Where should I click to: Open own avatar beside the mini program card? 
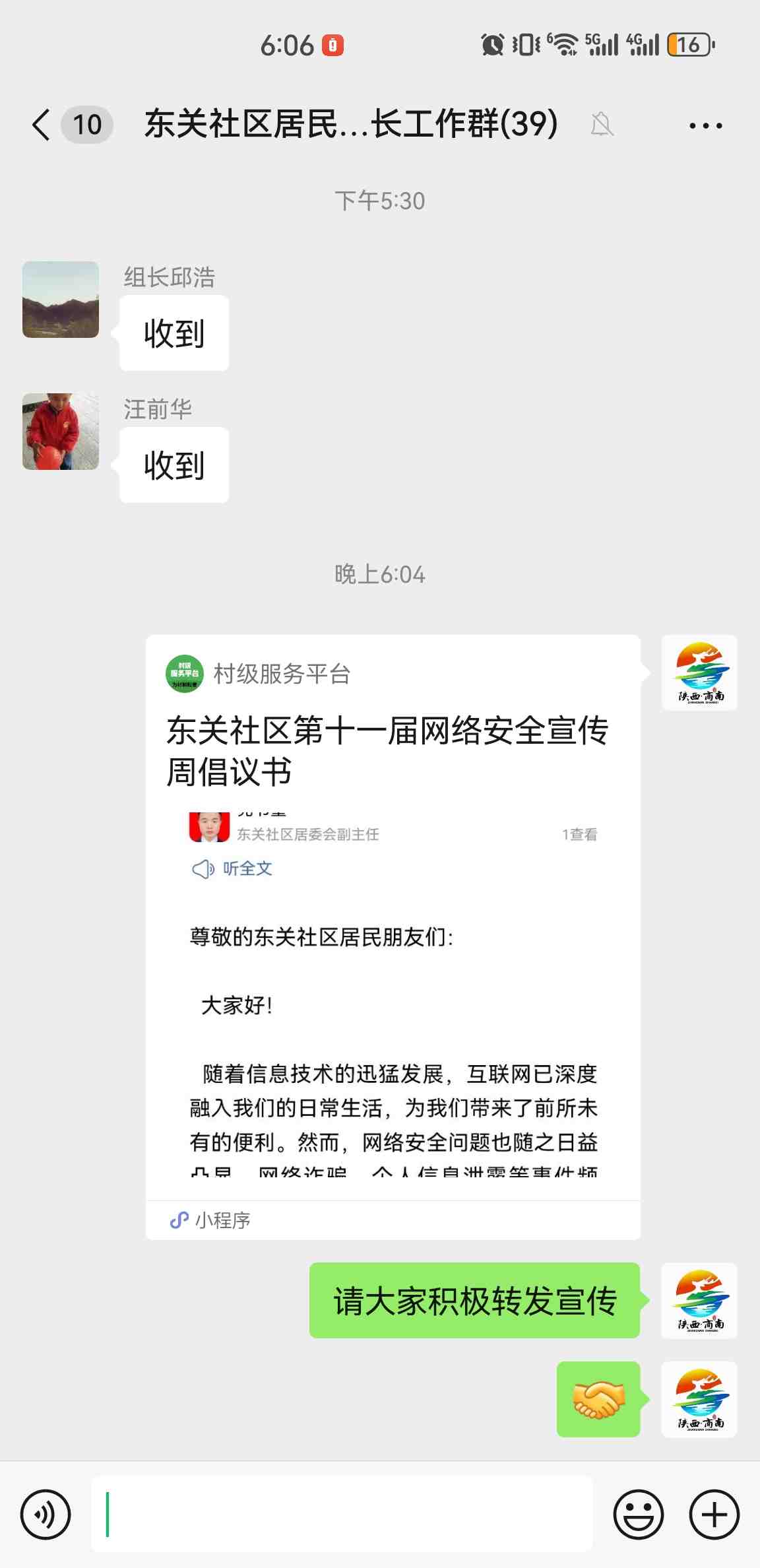click(699, 672)
